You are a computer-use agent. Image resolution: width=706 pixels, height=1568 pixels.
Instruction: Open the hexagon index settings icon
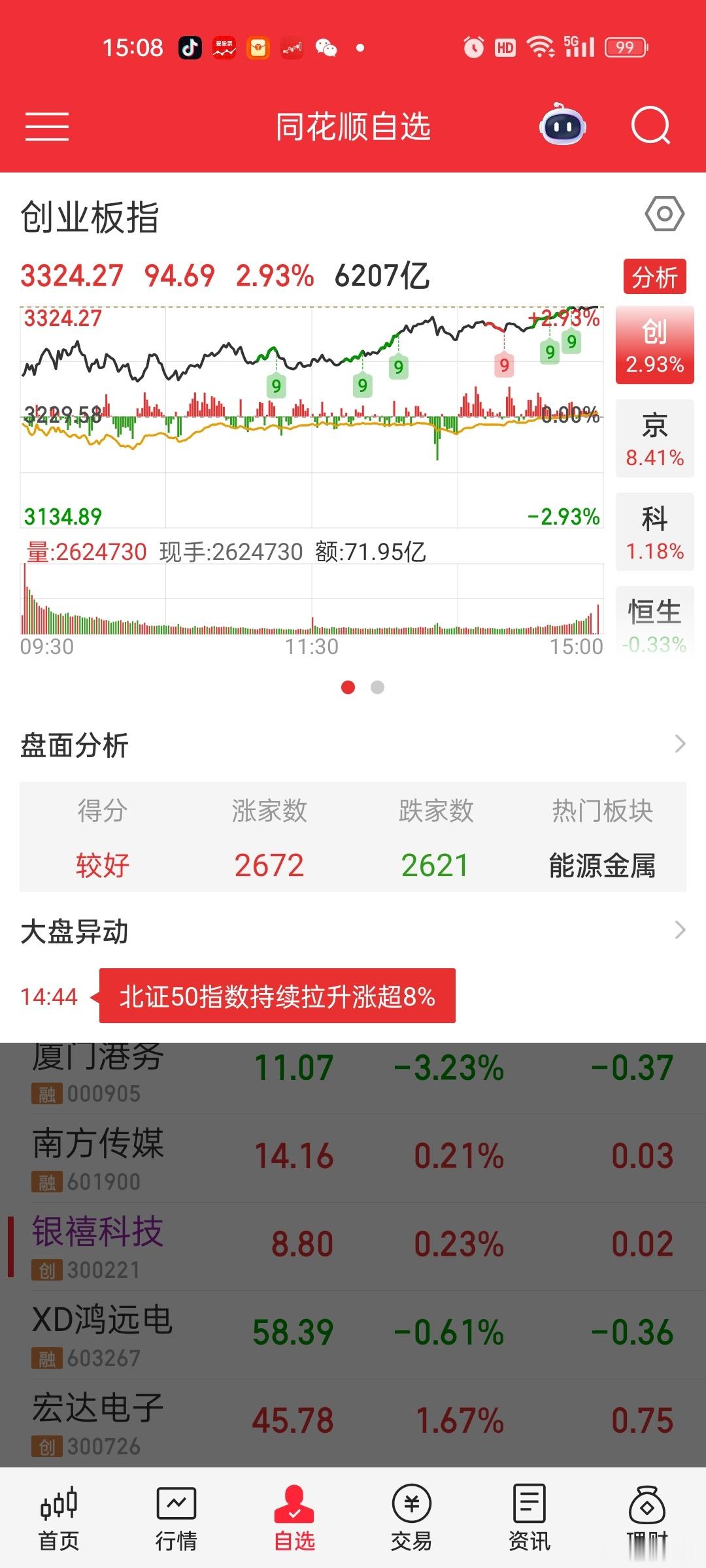click(664, 214)
